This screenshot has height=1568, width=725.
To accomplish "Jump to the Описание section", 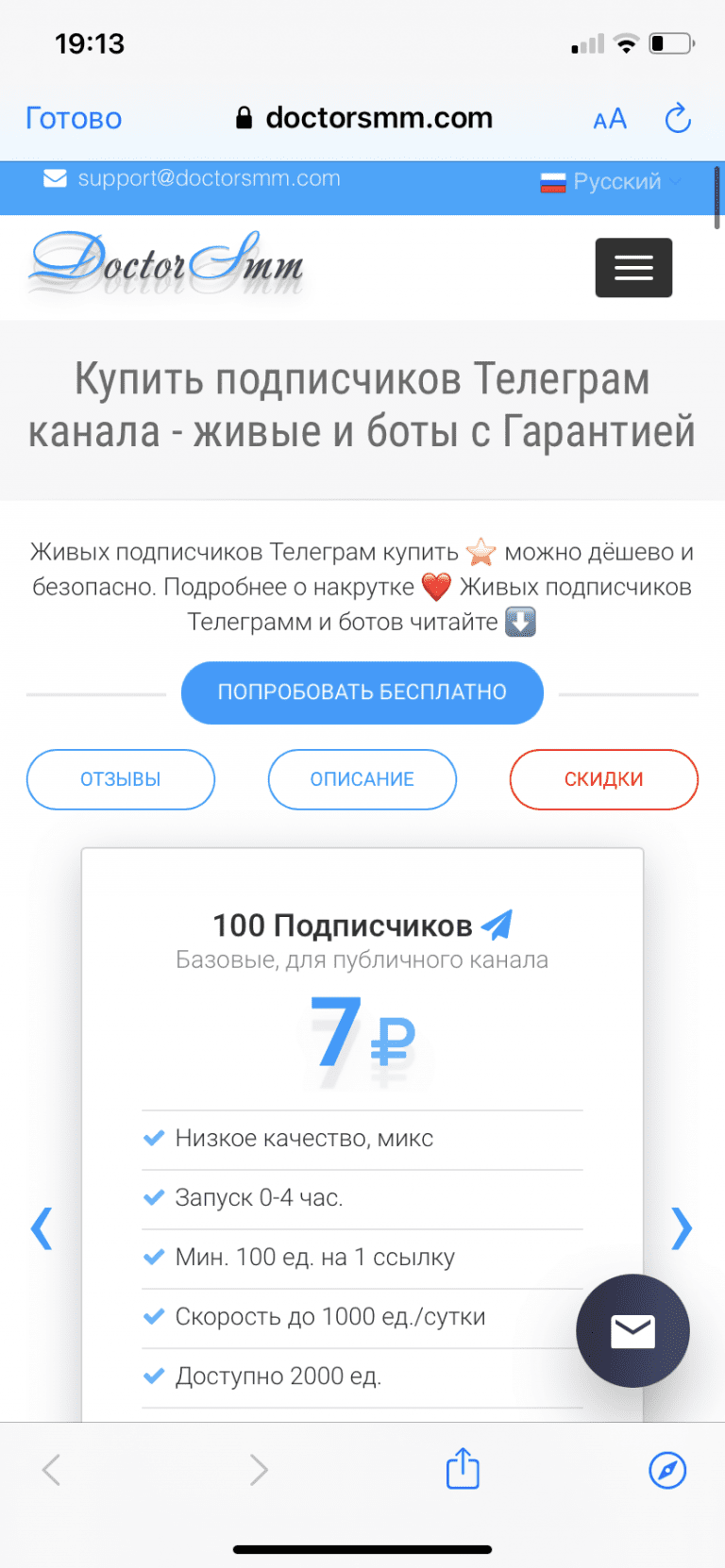I will click(x=362, y=779).
